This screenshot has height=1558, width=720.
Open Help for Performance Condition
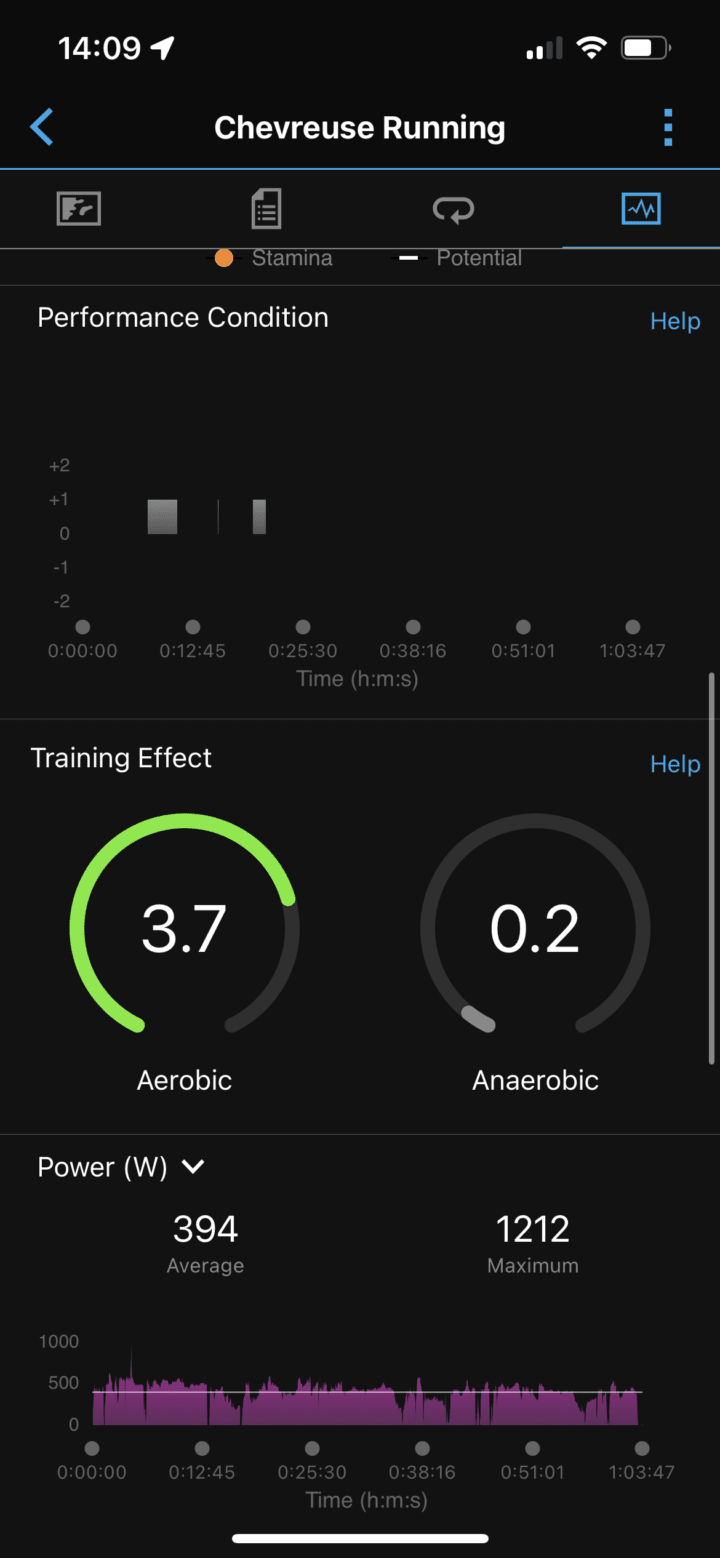pos(675,321)
